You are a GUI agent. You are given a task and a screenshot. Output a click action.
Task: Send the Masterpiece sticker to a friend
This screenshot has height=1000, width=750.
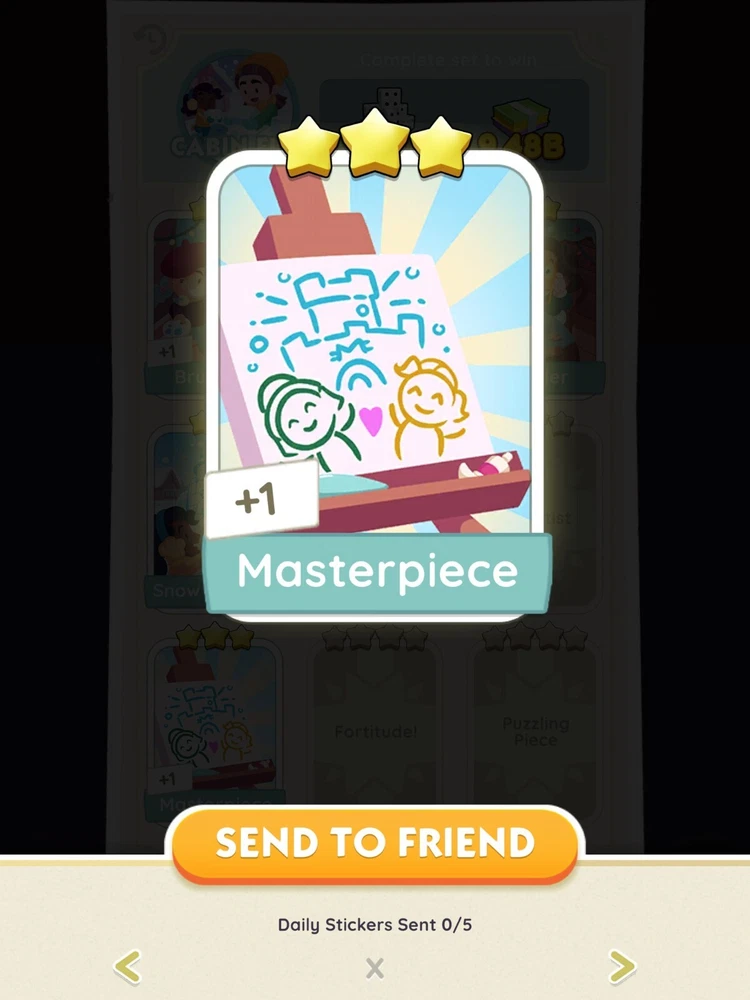(x=375, y=845)
